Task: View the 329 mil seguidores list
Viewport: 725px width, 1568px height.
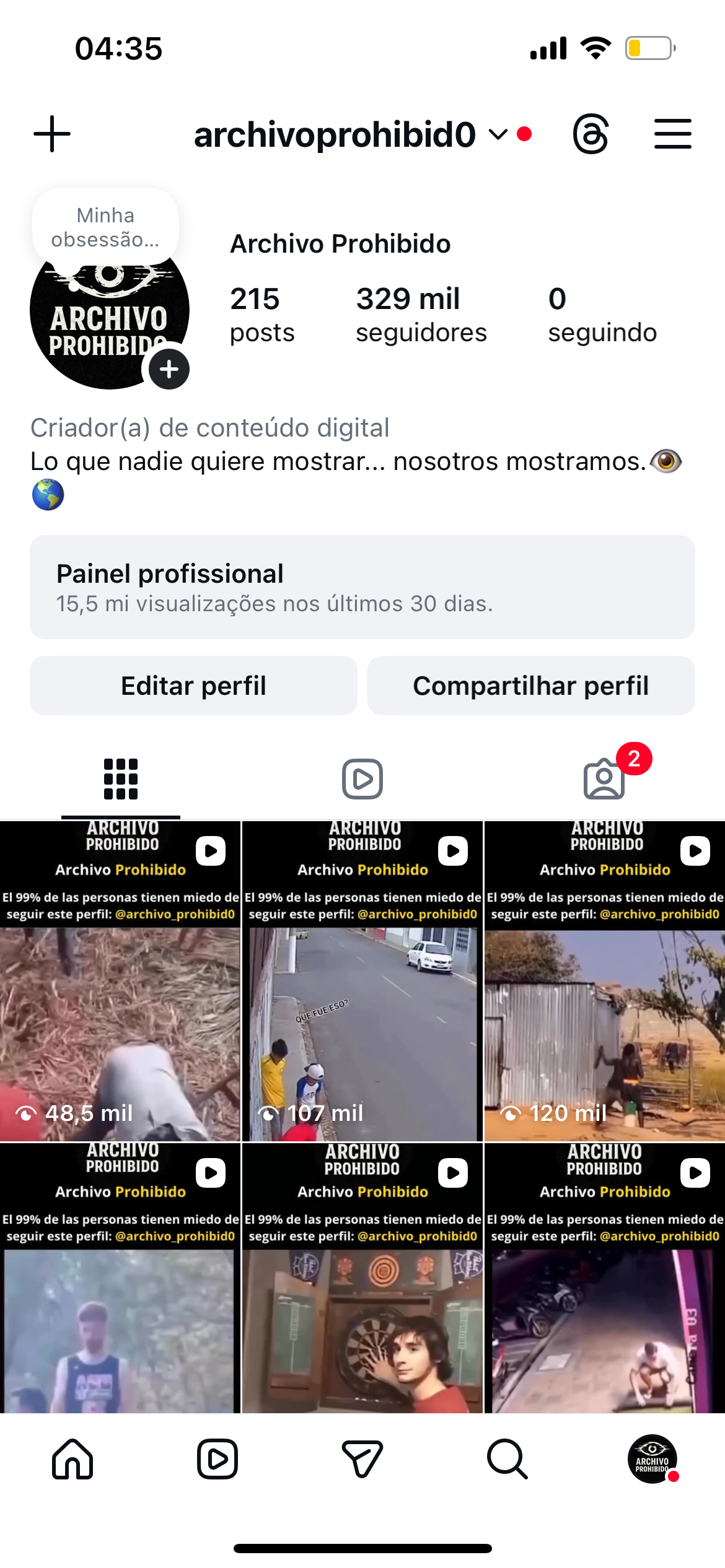Action: 421,315
